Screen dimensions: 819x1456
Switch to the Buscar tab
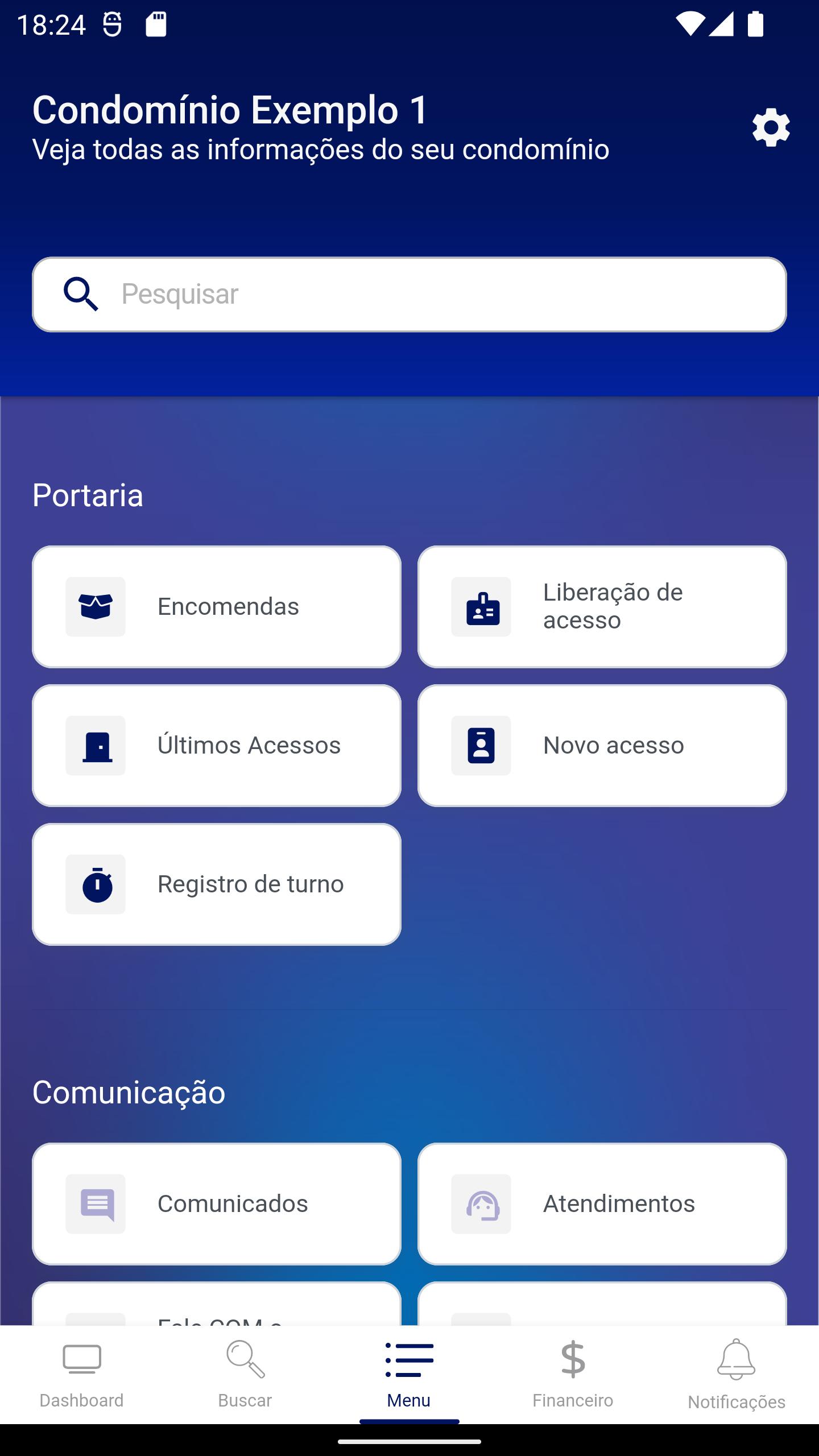(246, 1375)
